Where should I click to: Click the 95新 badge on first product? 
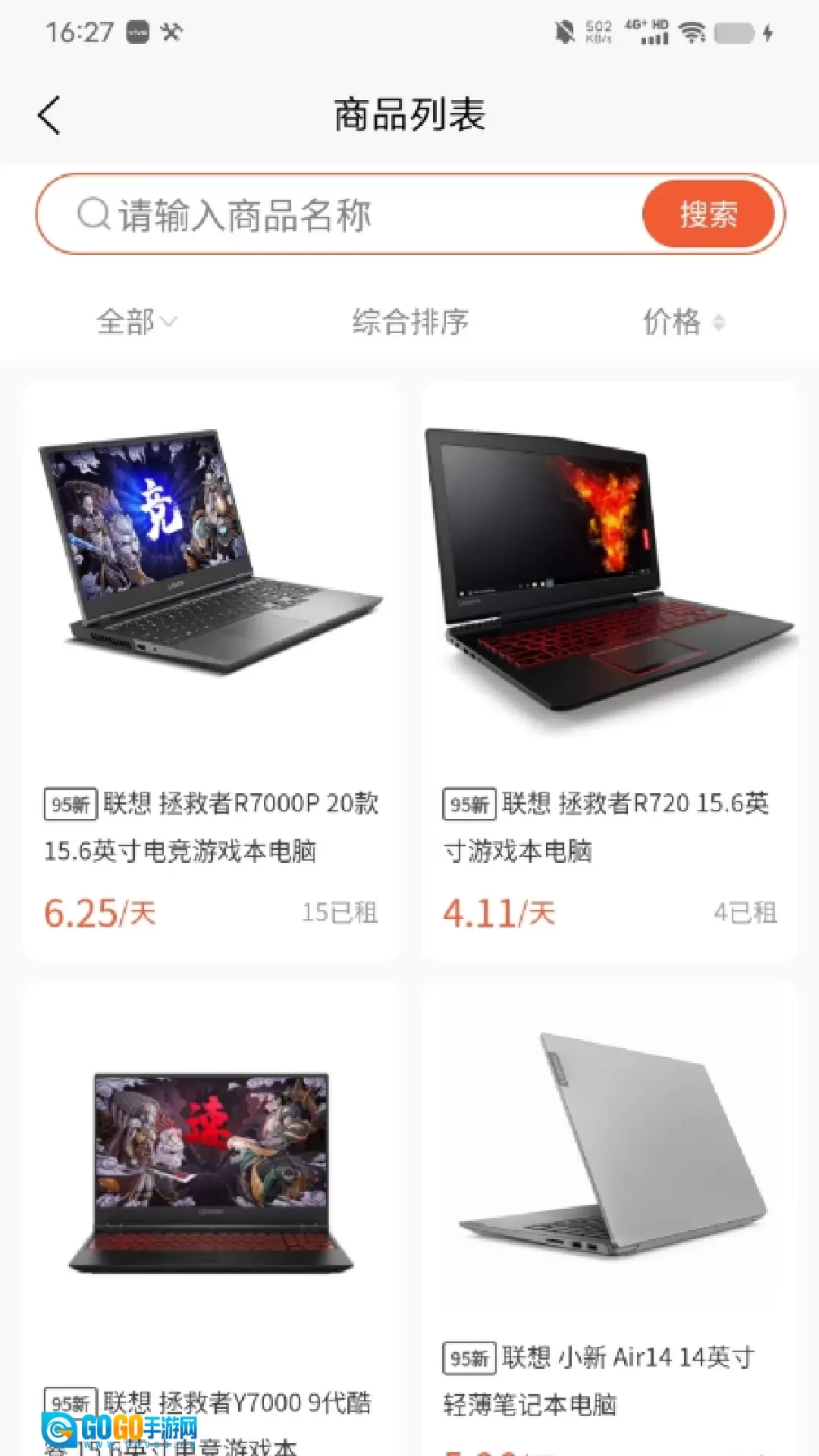[71, 803]
